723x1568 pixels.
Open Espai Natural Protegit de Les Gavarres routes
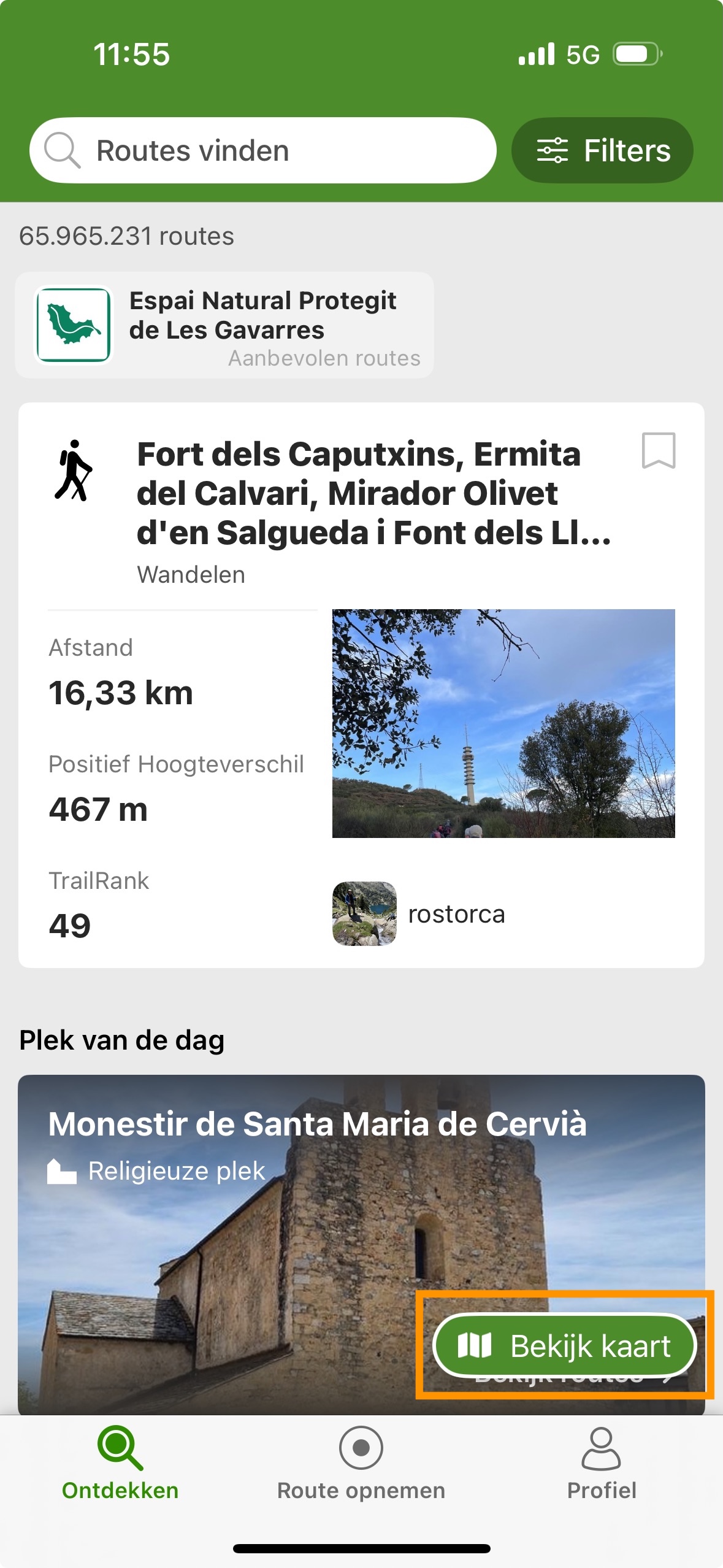coord(224,325)
